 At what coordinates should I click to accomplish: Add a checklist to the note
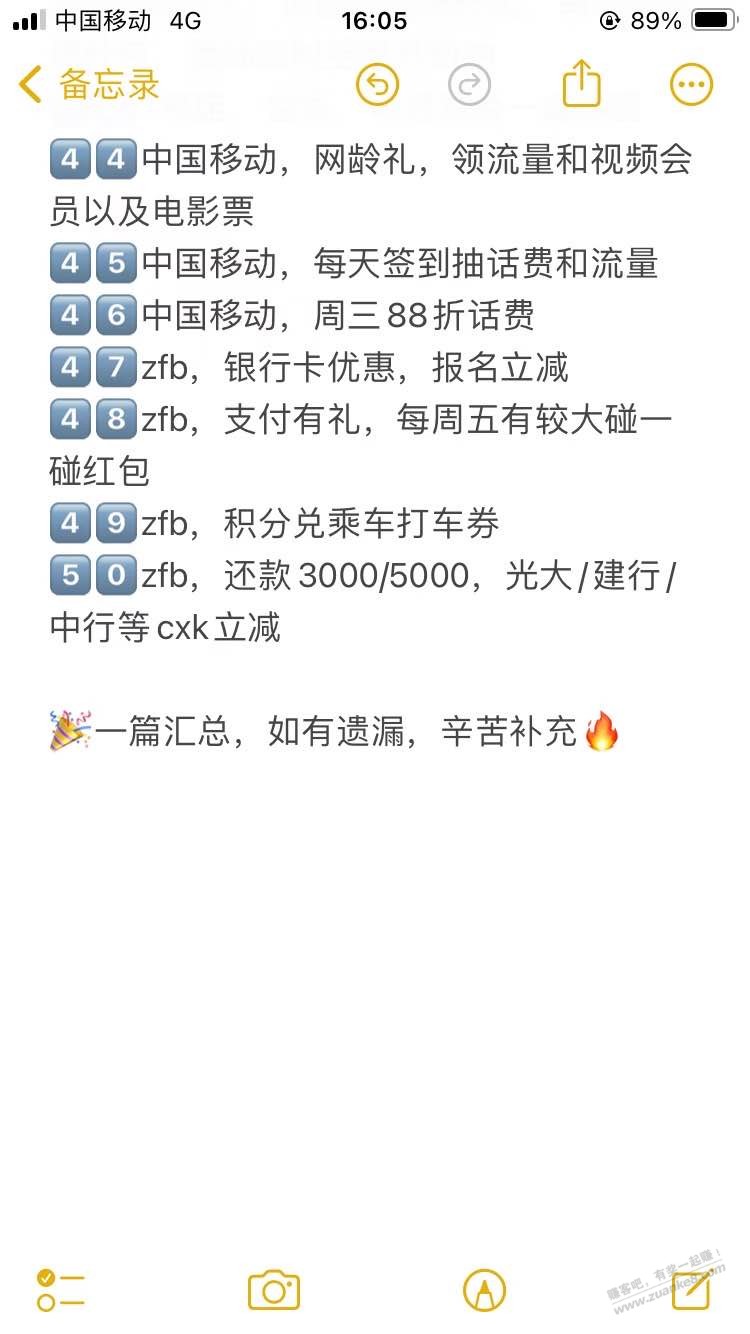61,1289
